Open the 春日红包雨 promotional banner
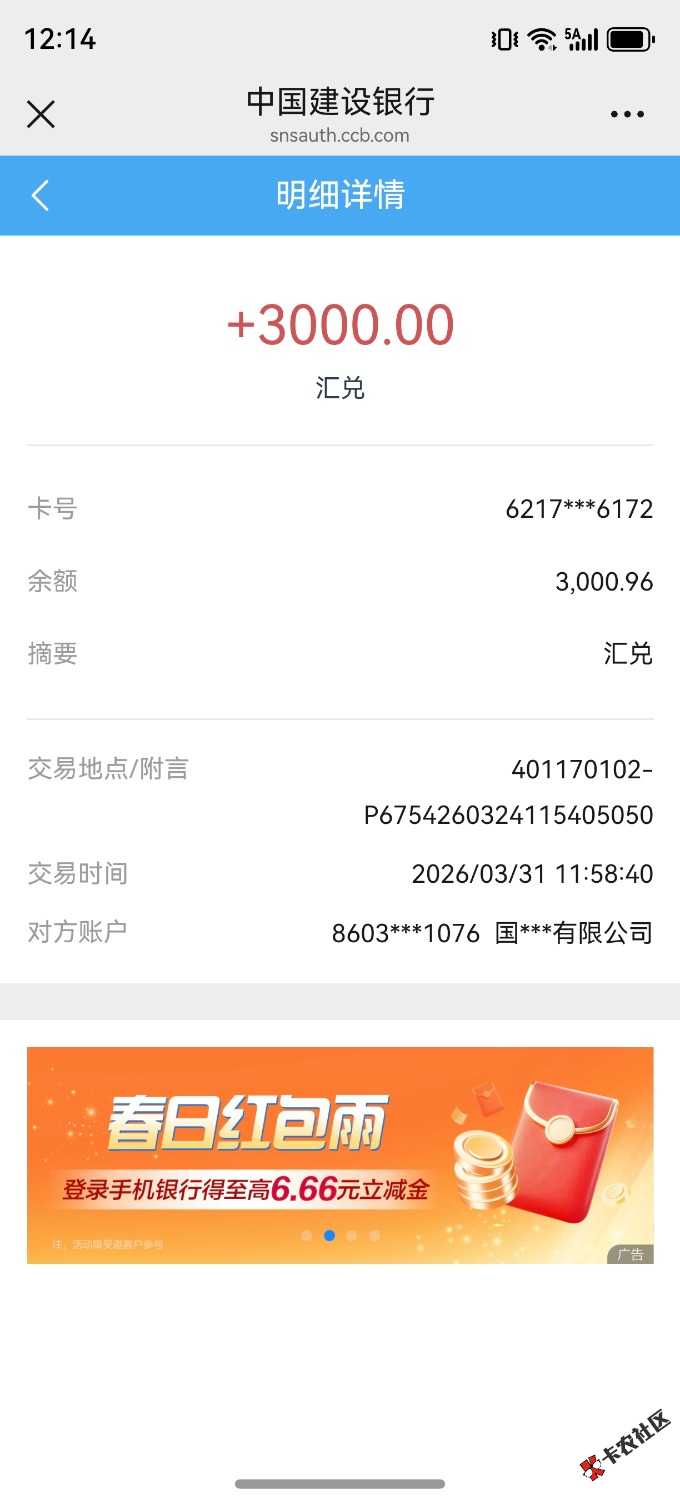Screen dimensions: 680x1500 click(x=340, y=1154)
